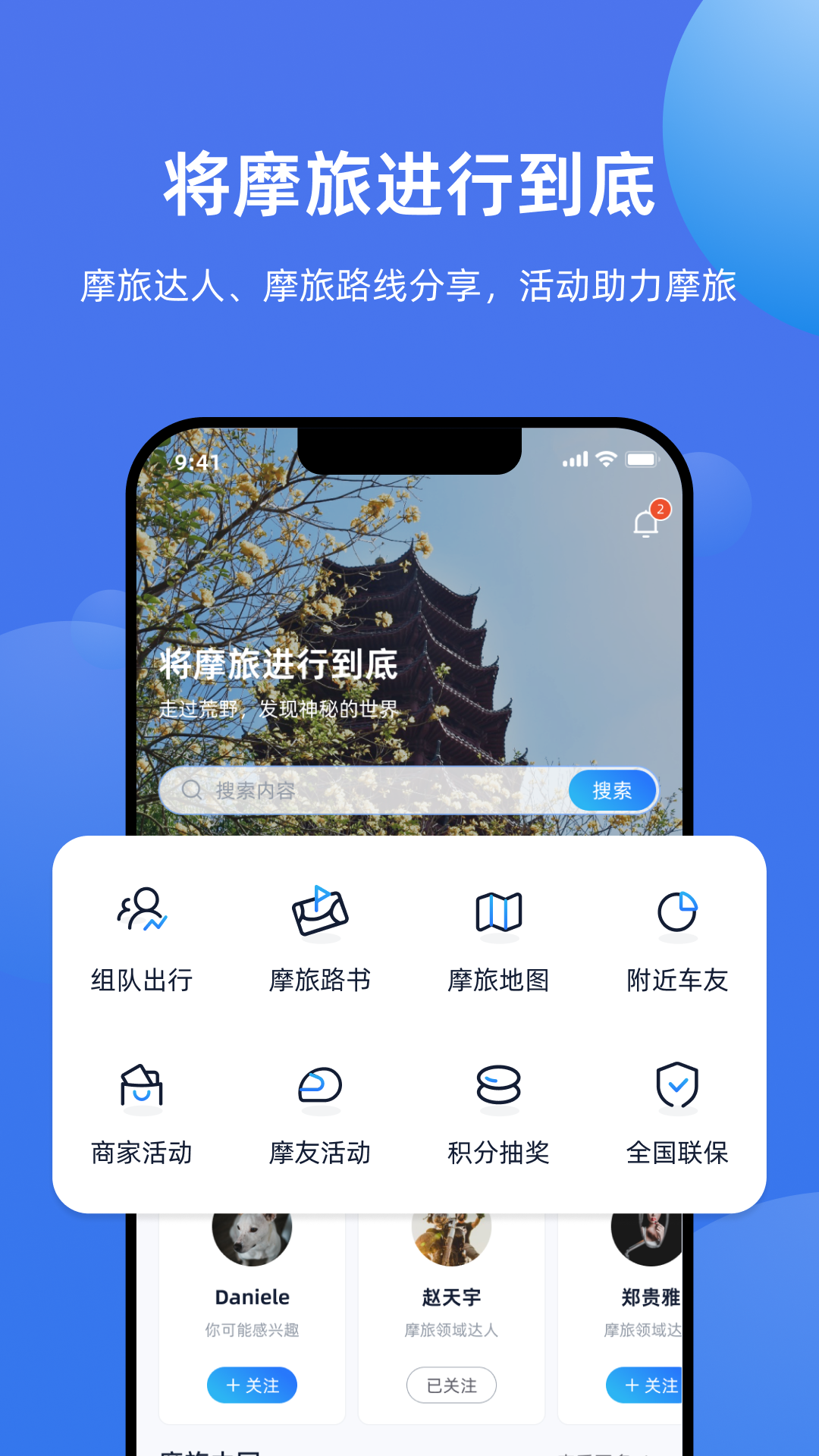
Task: Open the notification bell icon
Action: (x=644, y=523)
